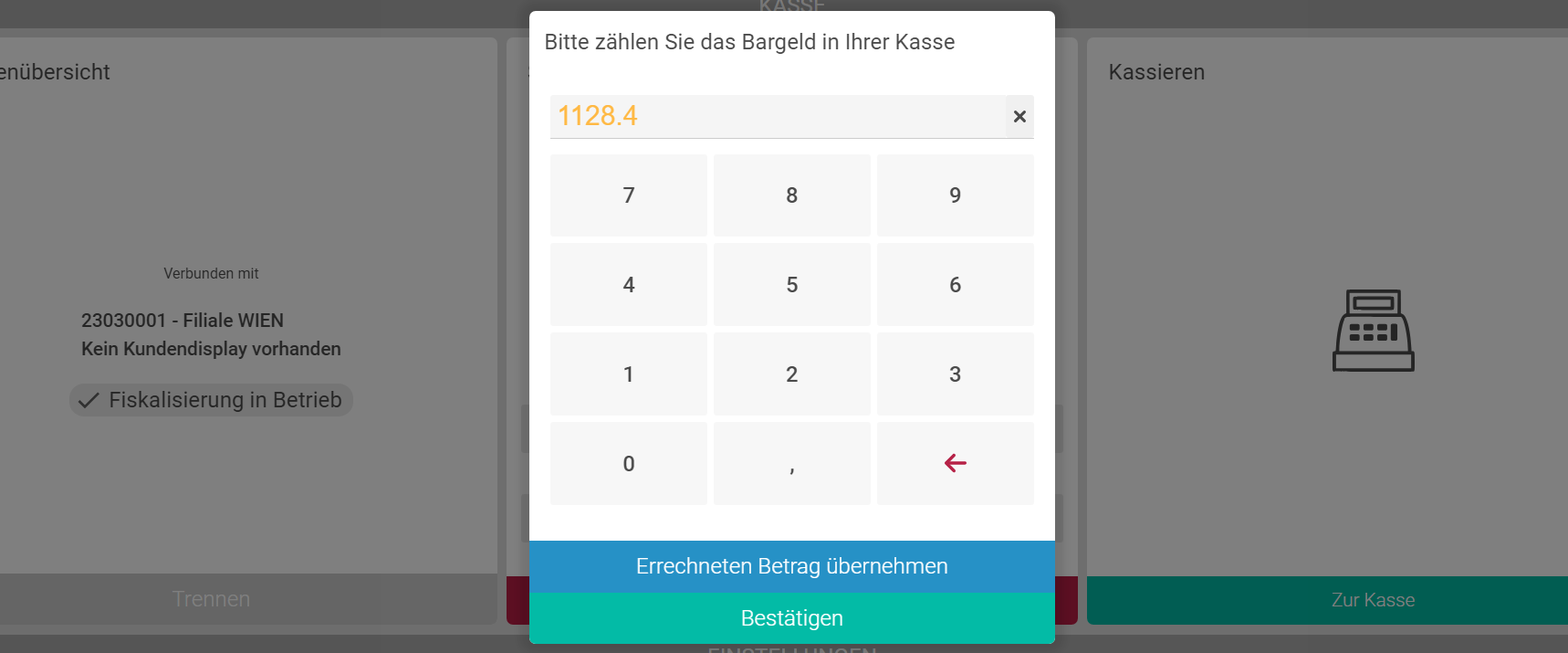Delete the last digit with backspace arrow
Image resolution: width=1568 pixels, height=653 pixels.
[x=955, y=464]
